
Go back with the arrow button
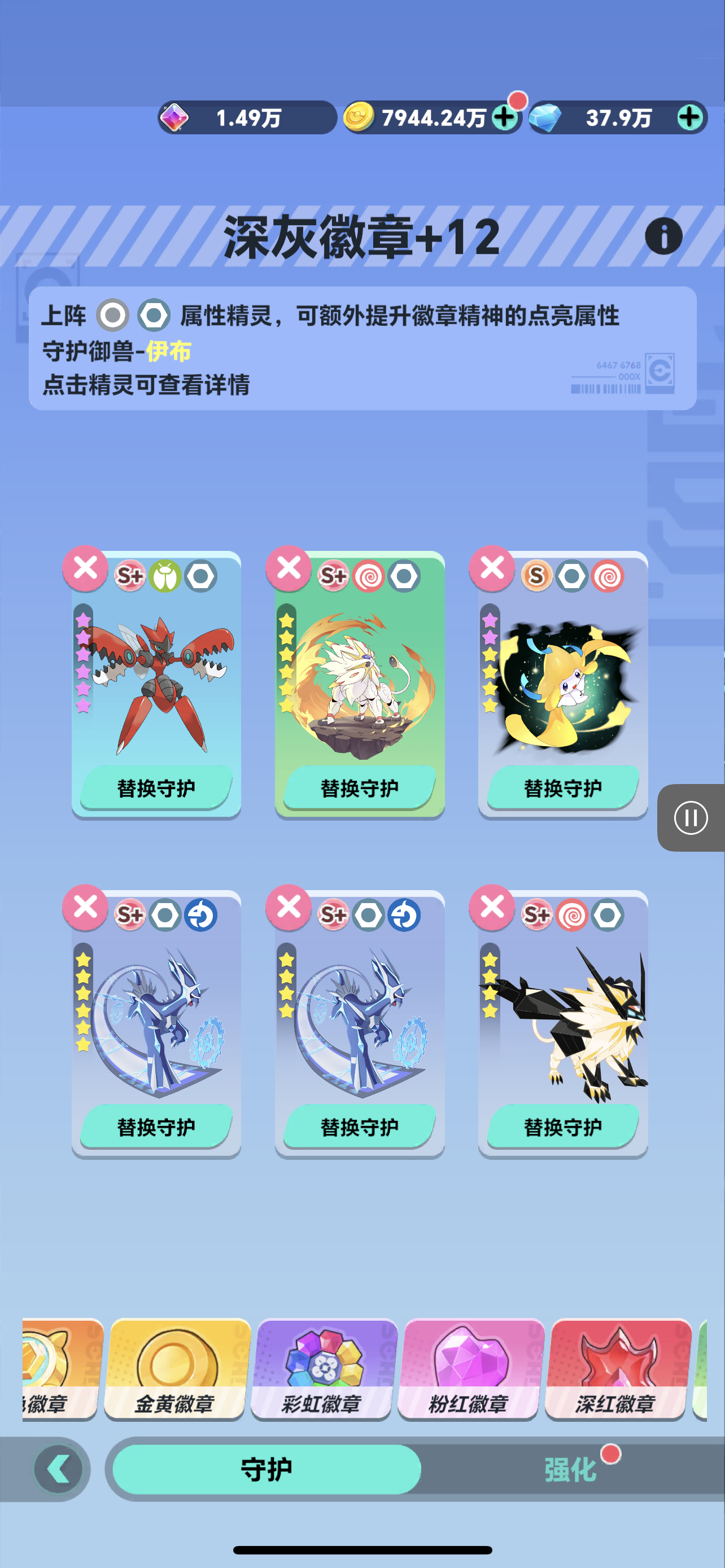point(59,1469)
